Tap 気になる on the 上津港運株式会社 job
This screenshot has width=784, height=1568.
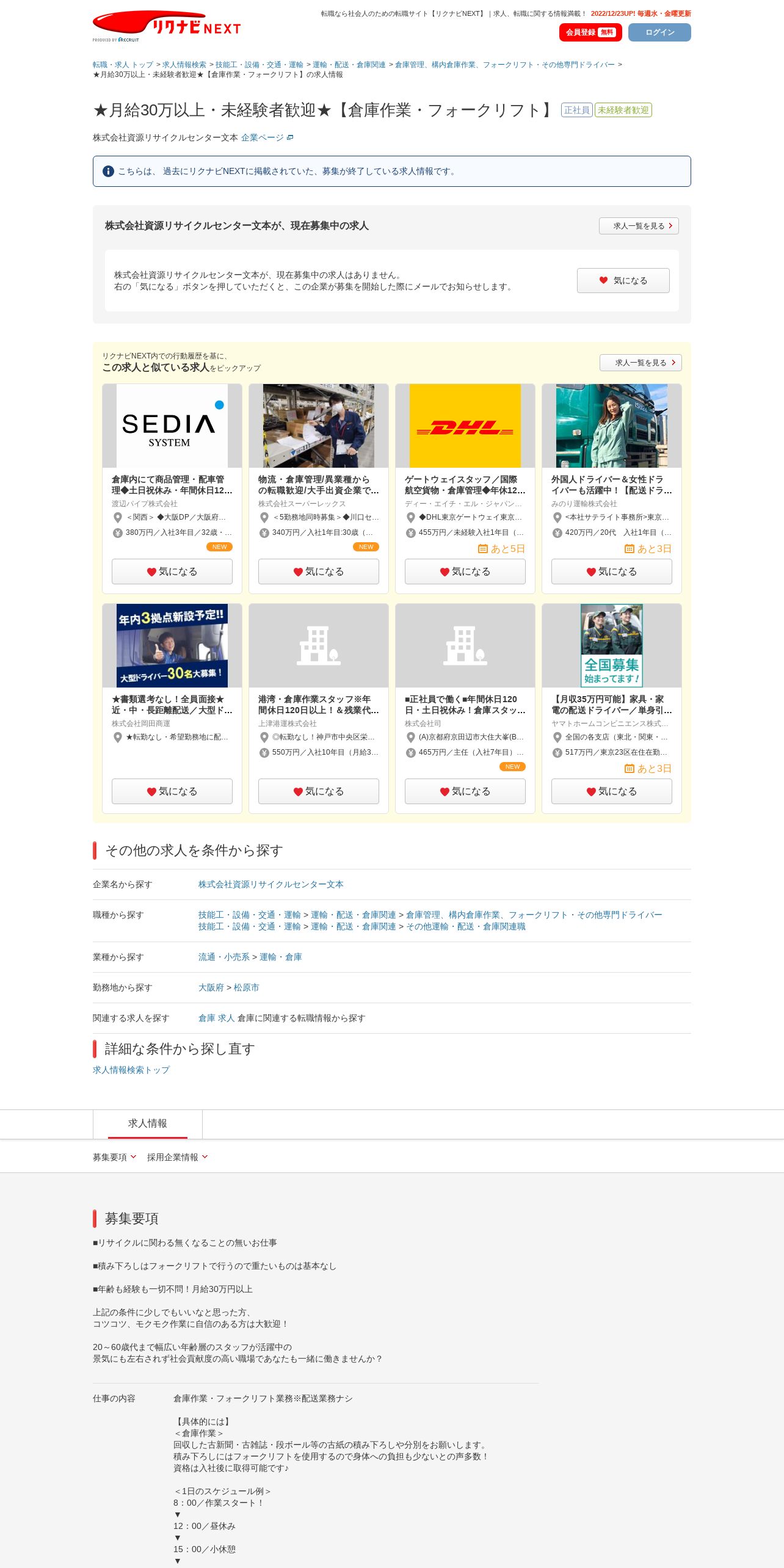(x=318, y=791)
